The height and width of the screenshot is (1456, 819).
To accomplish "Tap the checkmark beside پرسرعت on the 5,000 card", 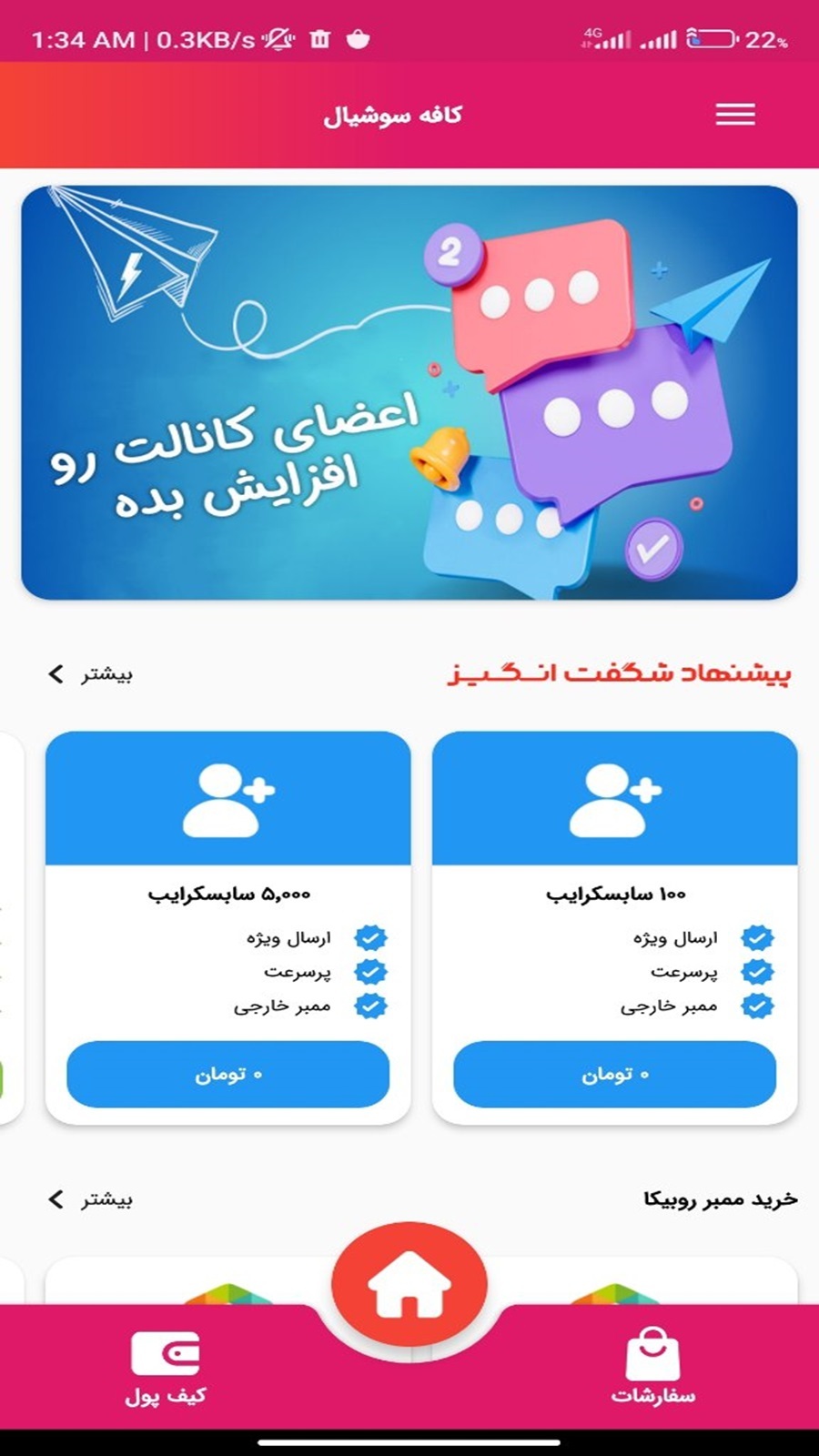I will 370,971.
